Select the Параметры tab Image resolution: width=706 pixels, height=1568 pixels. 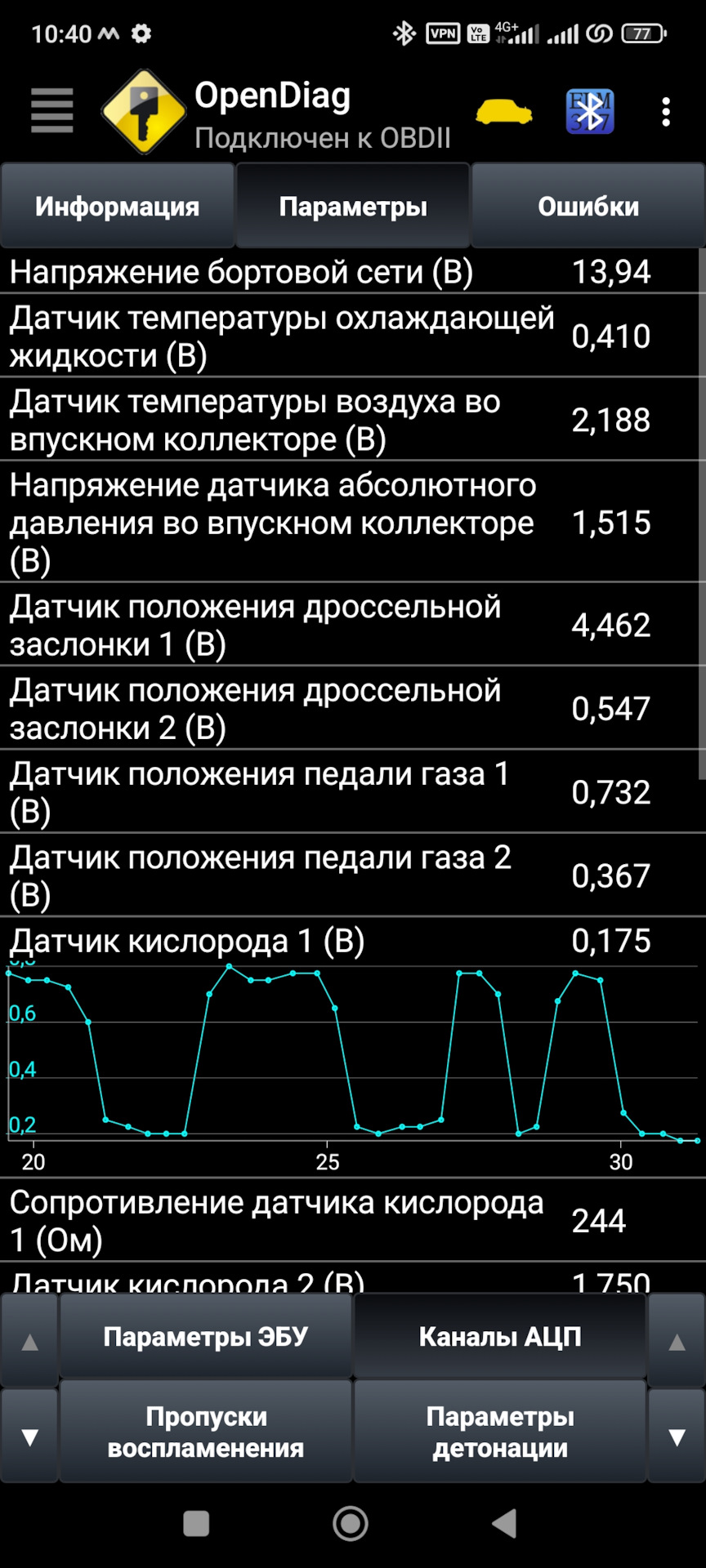coord(353,207)
